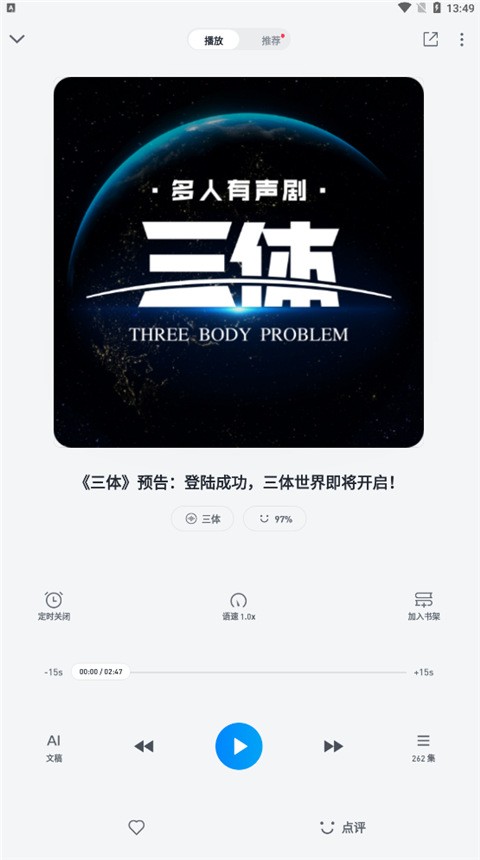The width and height of the screenshot is (480, 860).
Task: Skip forward 15 seconds with +15s
Action: pyautogui.click(x=423, y=672)
